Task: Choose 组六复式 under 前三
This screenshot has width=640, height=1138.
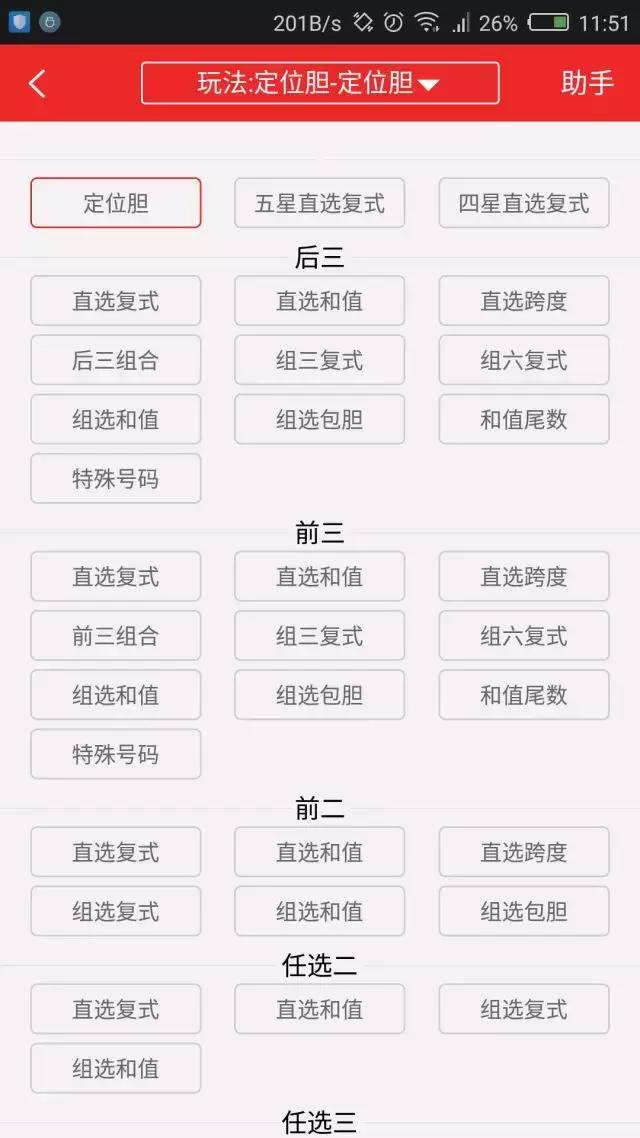Action: coord(524,636)
